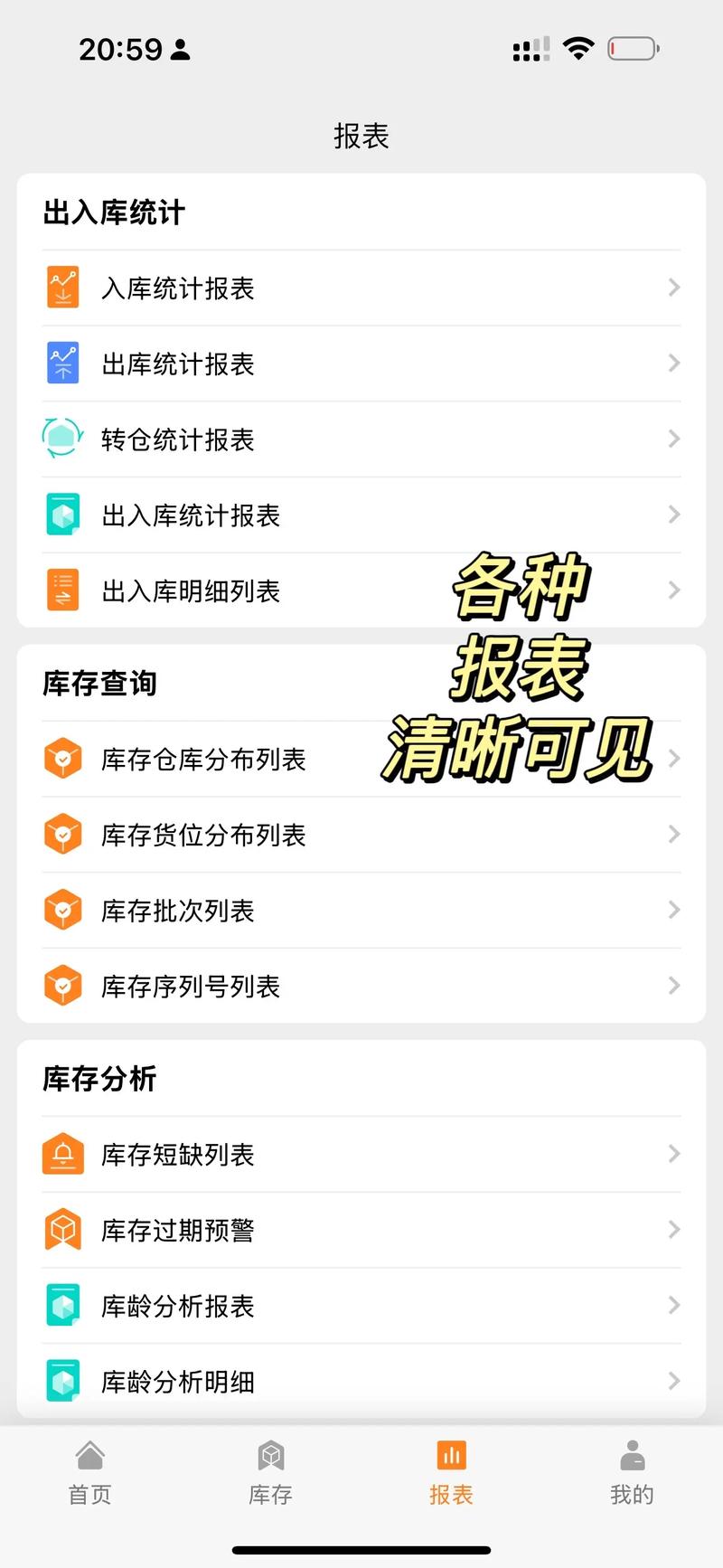723x1568 pixels.
Task: Expand the 入库统计报表 row chevron
Action: pos(673,287)
